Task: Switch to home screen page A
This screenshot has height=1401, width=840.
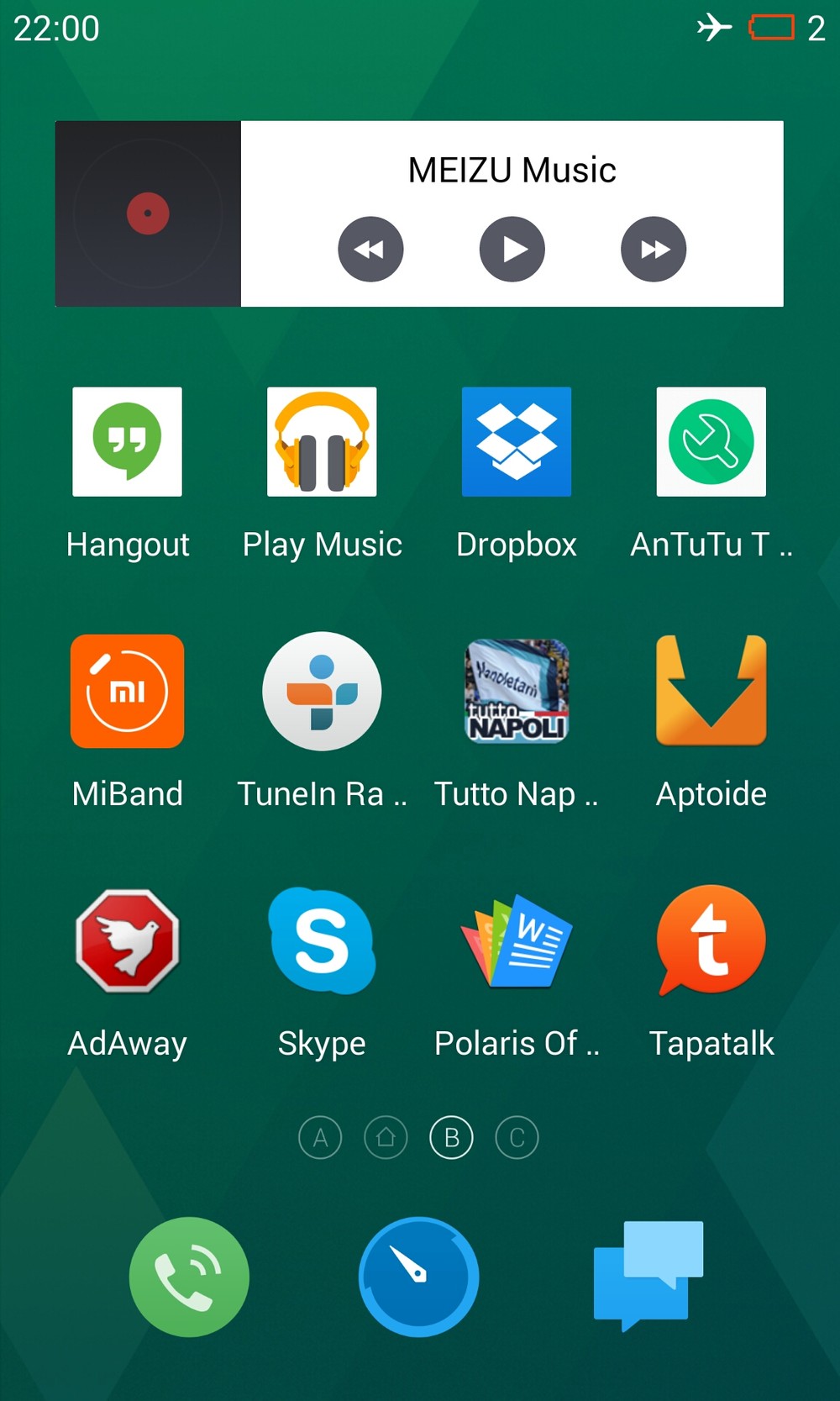Action: click(x=320, y=1137)
